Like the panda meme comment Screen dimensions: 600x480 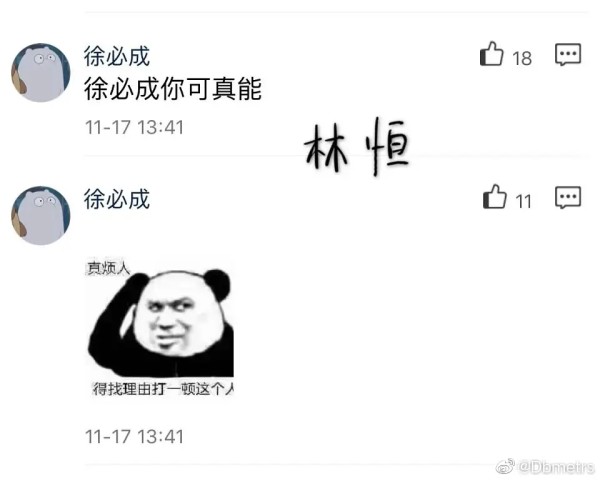point(495,197)
